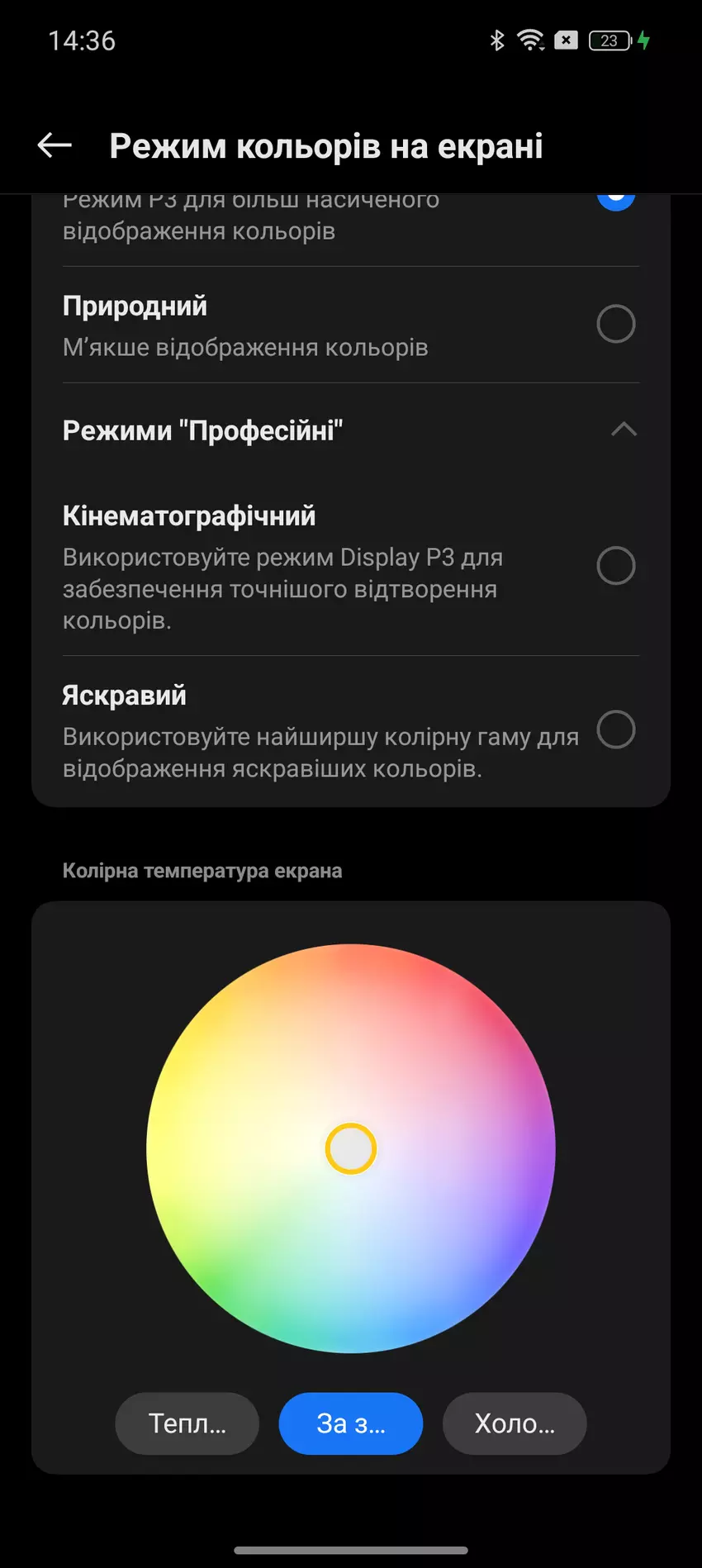This screenshot has width=702, height=1568.
Task: Go back from screen color mode settings
Action: click(x=55, y=145)
